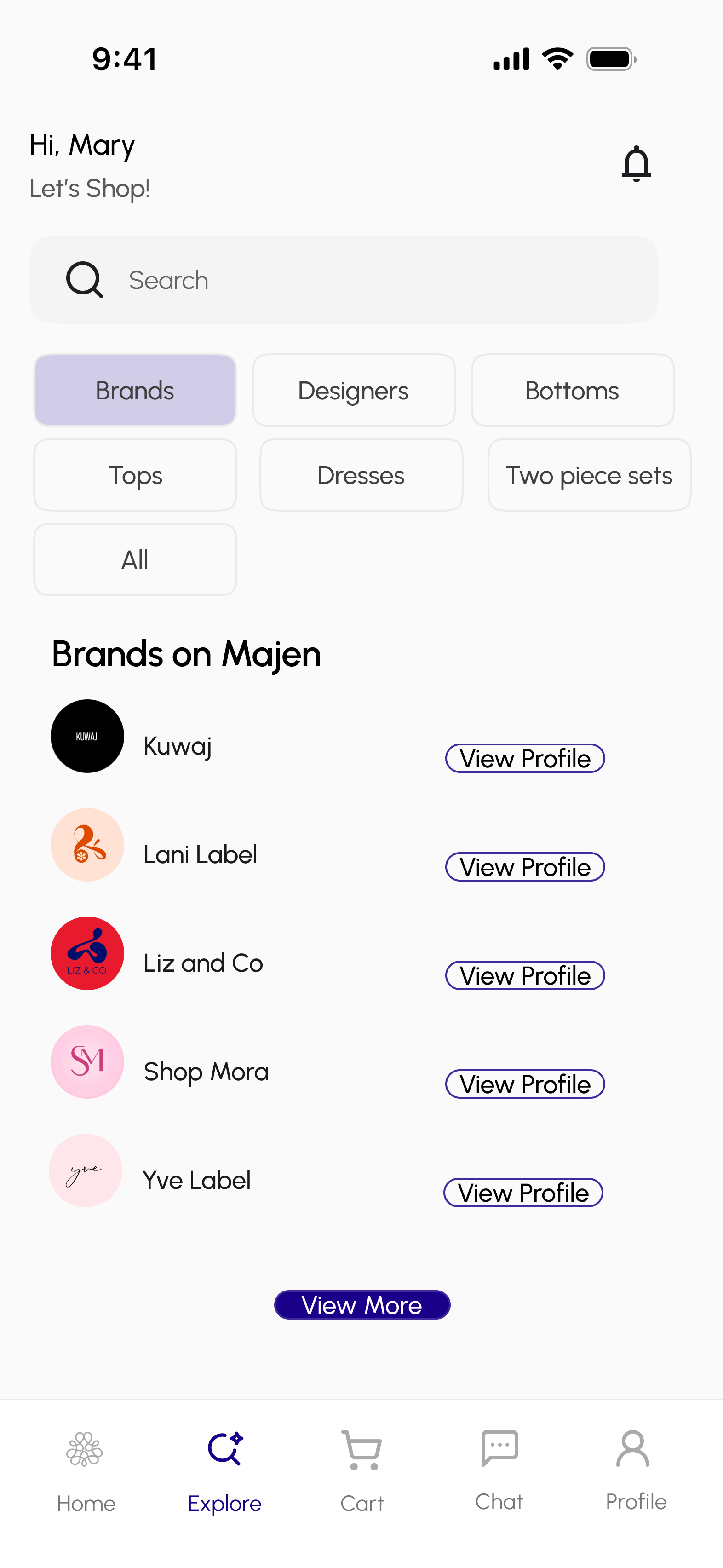
Task: Tap the Chat bubble icon
Action: [x=499, y=1448]
